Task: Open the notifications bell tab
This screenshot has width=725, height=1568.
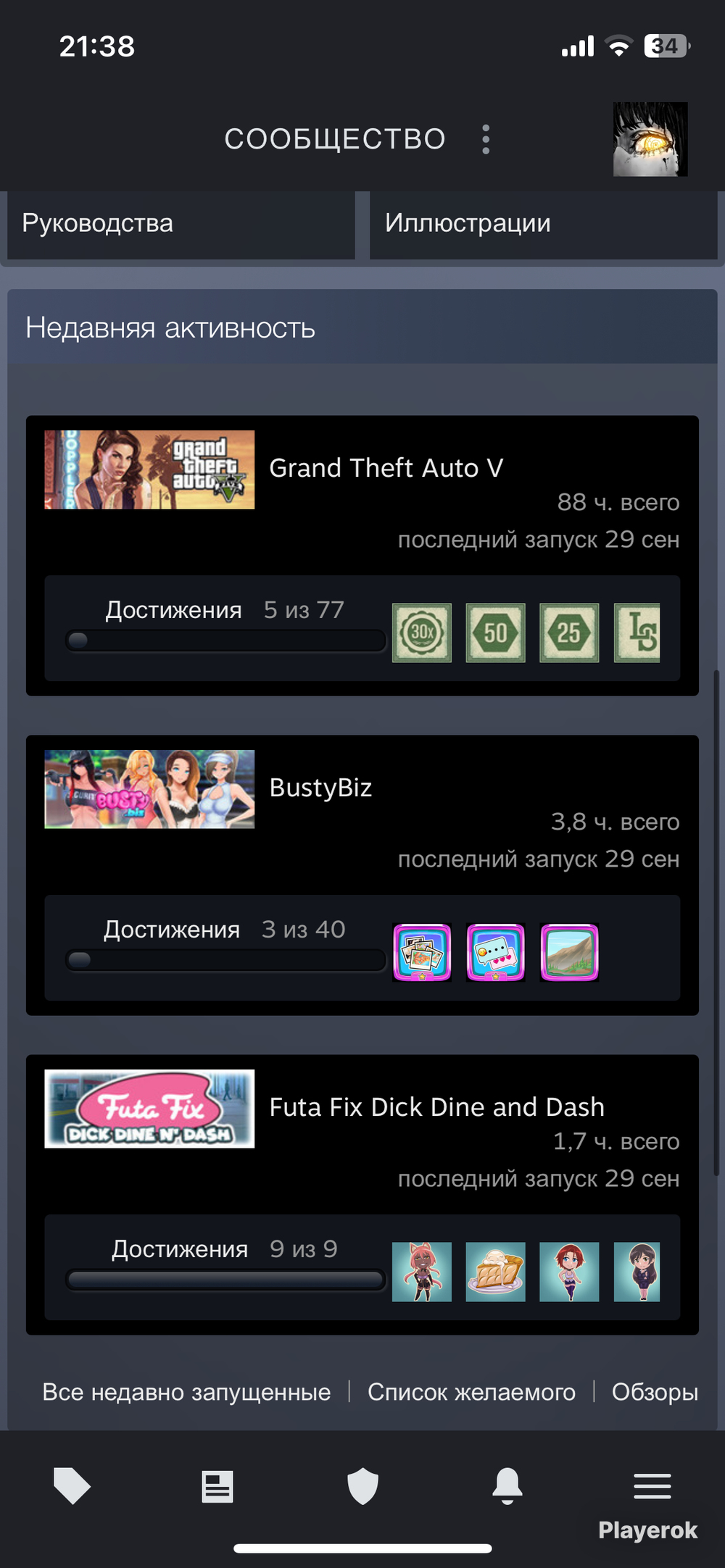Action: tap(507, 1486)
